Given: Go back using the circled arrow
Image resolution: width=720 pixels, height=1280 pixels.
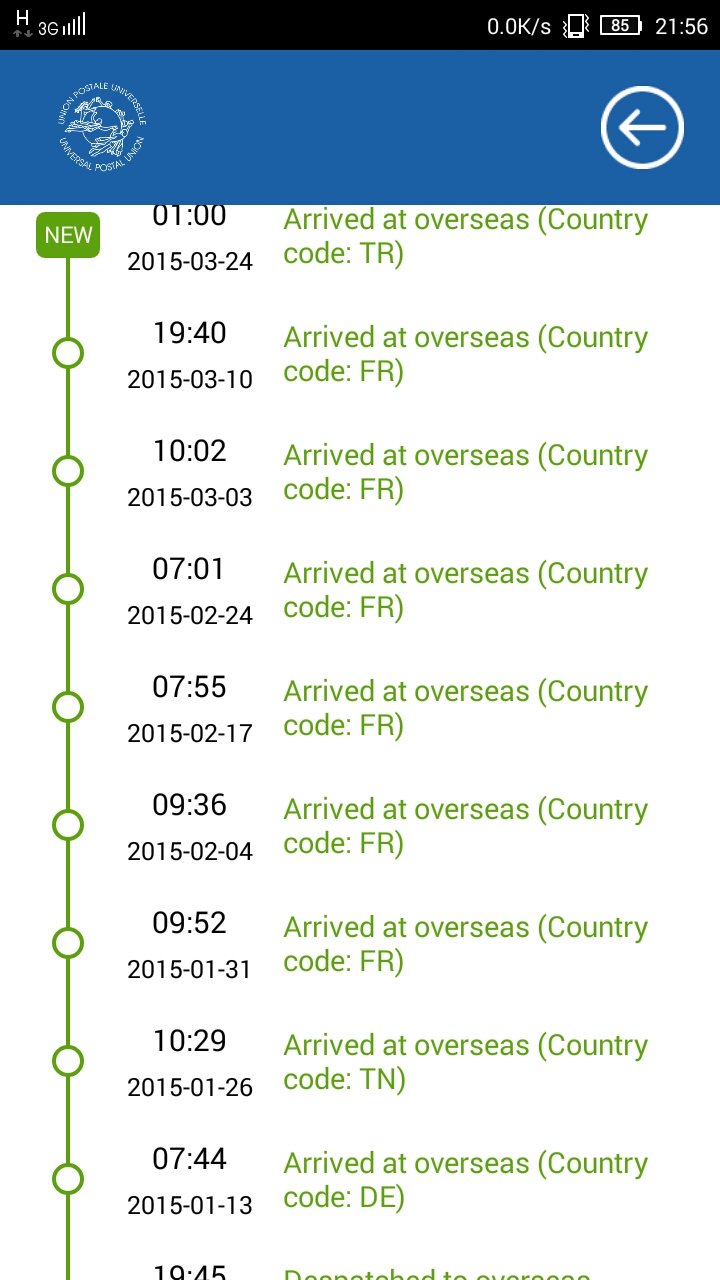Looking at the screenshot, I should tap(642, 127).
